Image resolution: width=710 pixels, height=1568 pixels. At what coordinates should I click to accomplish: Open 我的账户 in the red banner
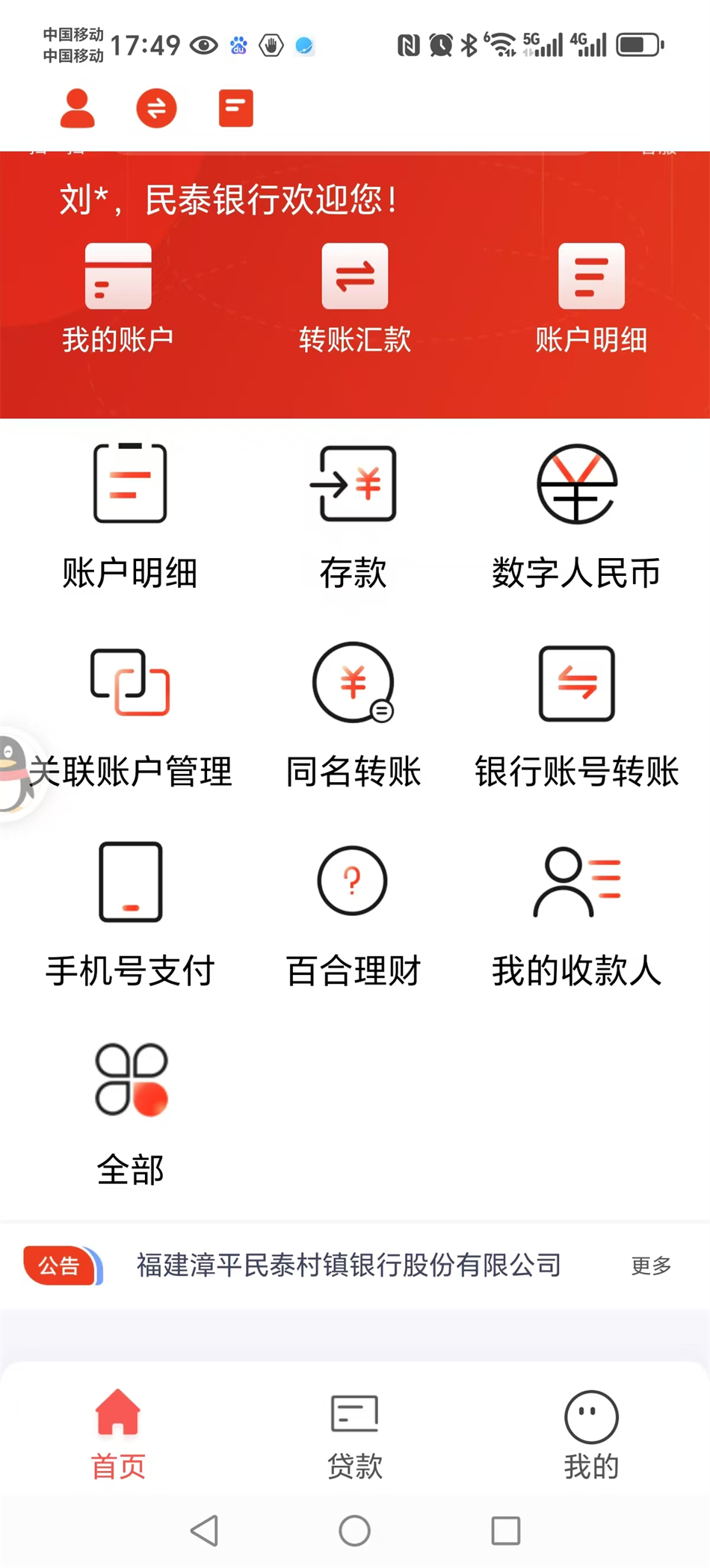coord(118,299)
